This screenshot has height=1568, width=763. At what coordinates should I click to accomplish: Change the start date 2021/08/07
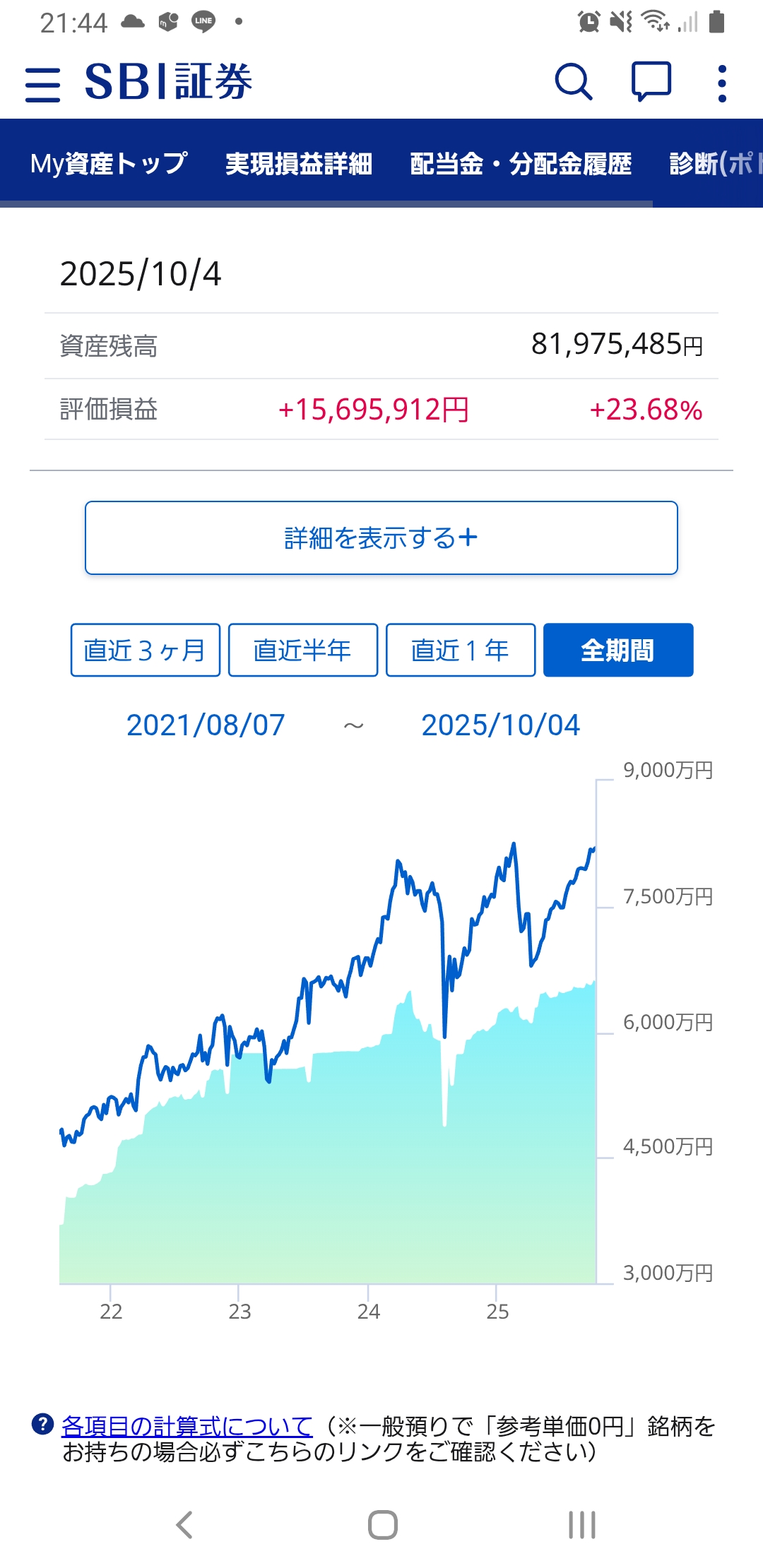(x=206, y=725)
